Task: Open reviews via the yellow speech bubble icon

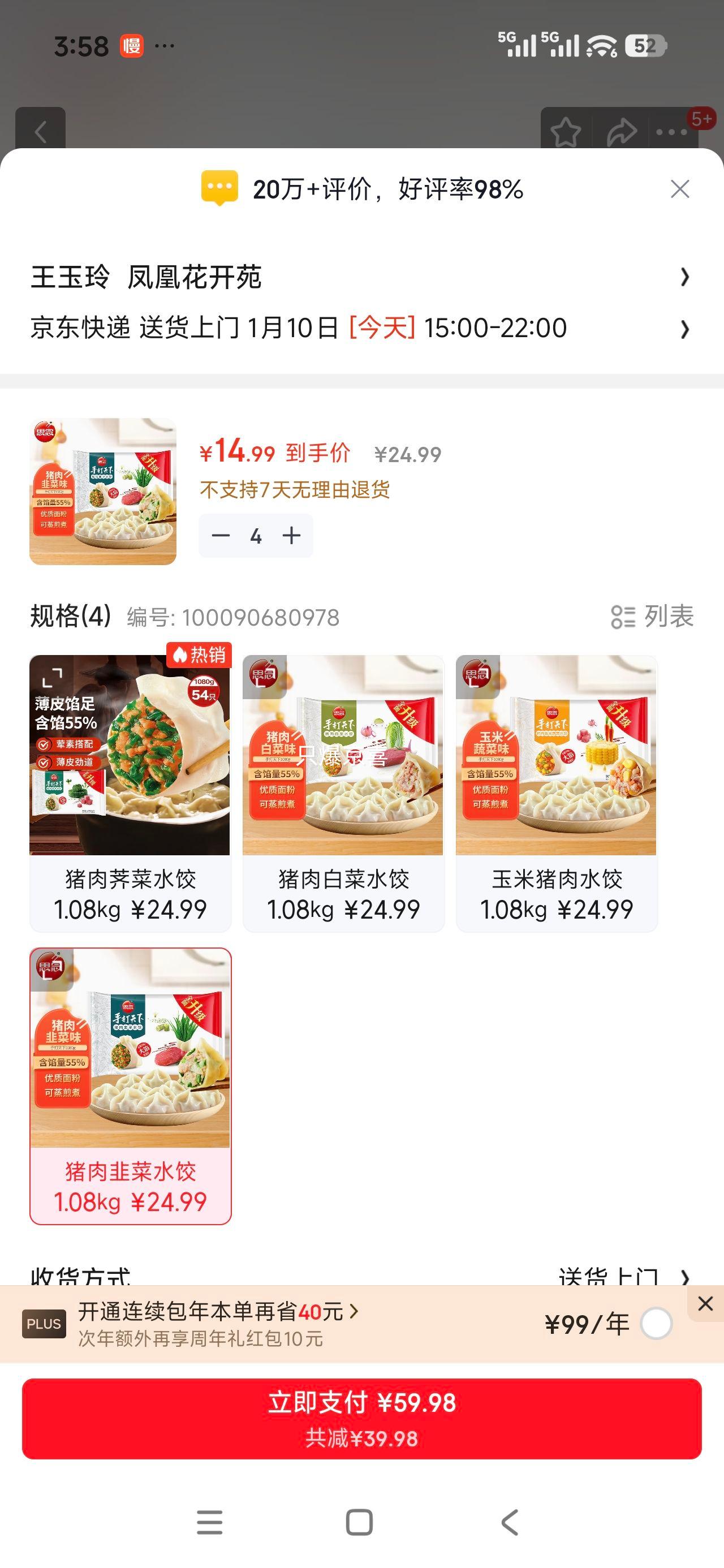Action: tap(219, 189)
